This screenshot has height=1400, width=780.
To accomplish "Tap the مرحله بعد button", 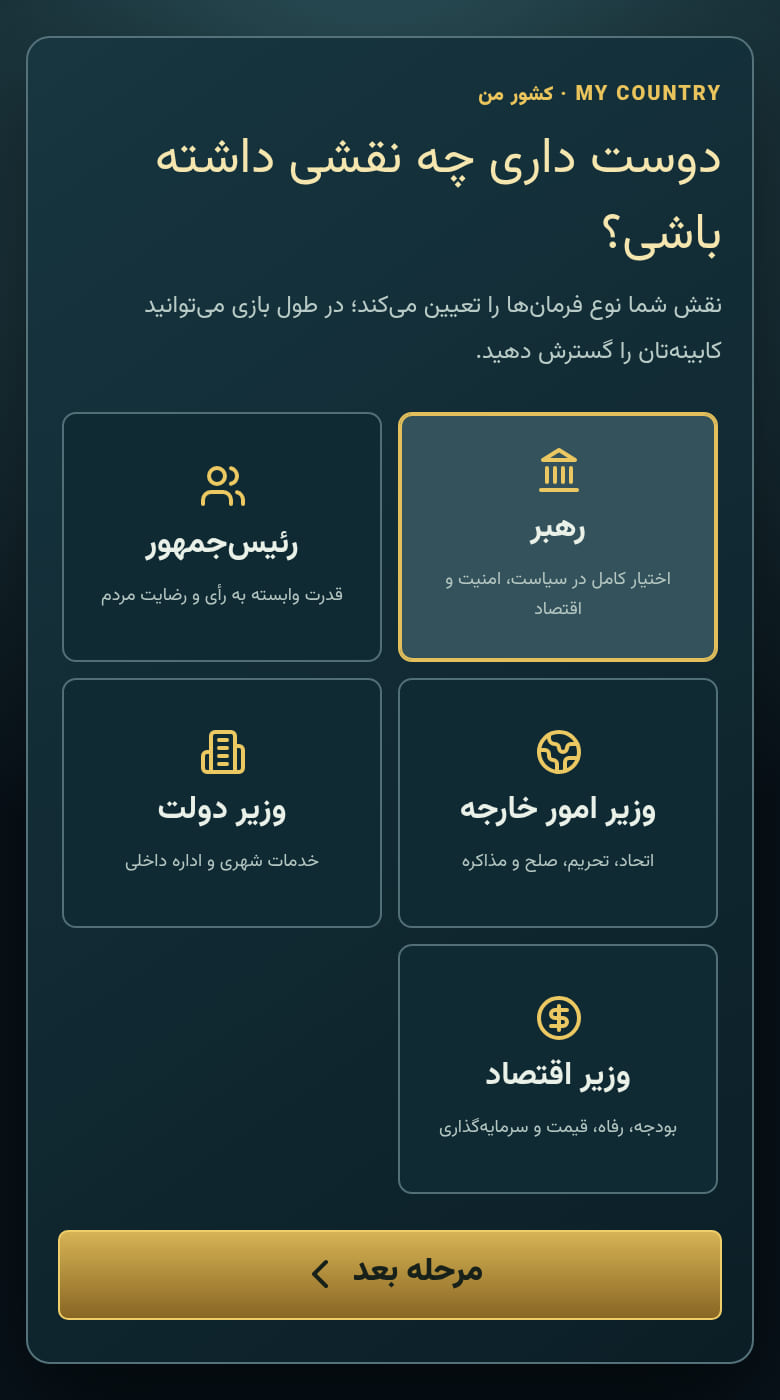I will (390, 1275).
